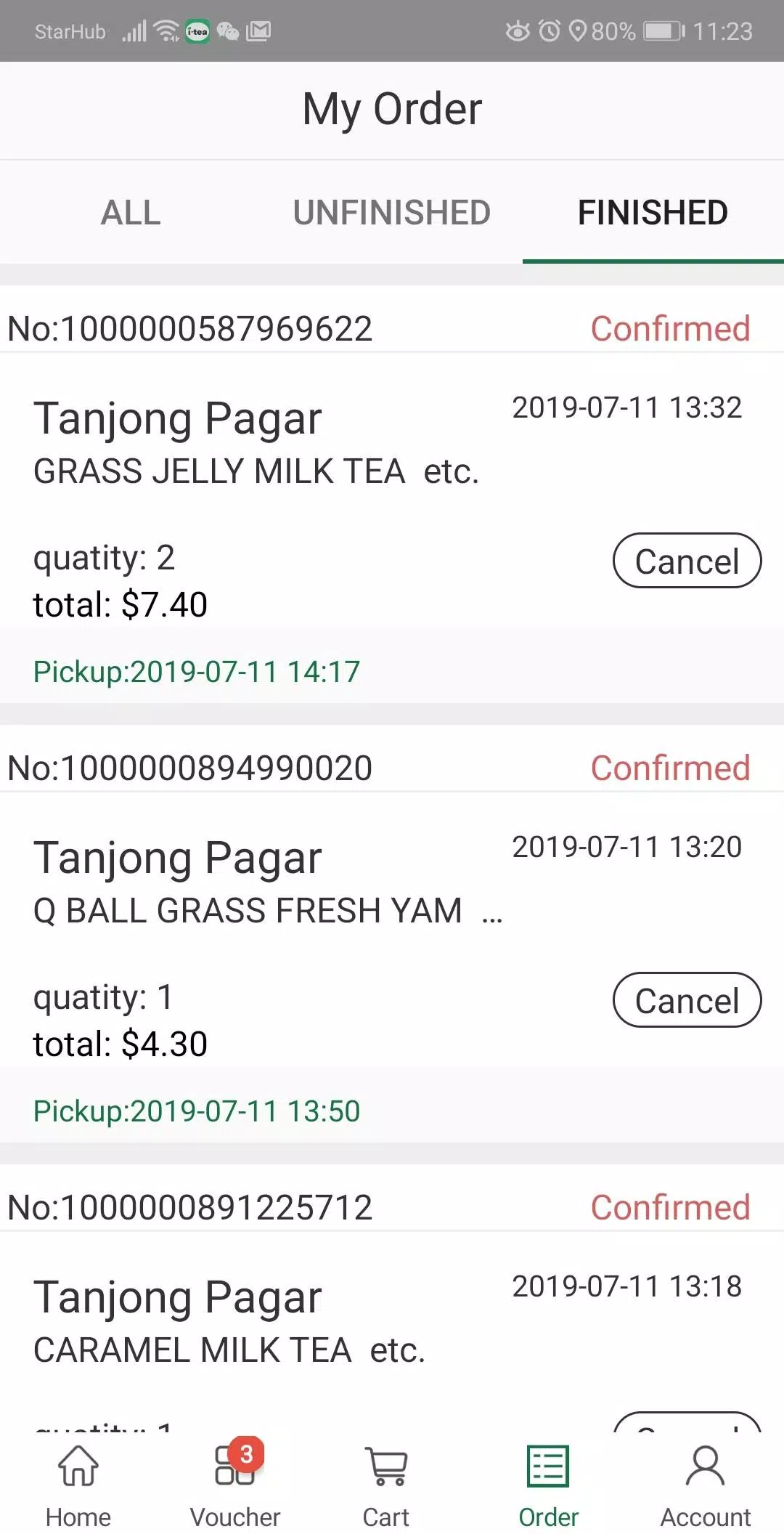Open order No:1000000894990020 details
784x1534 pixels.
coord(392,933)
